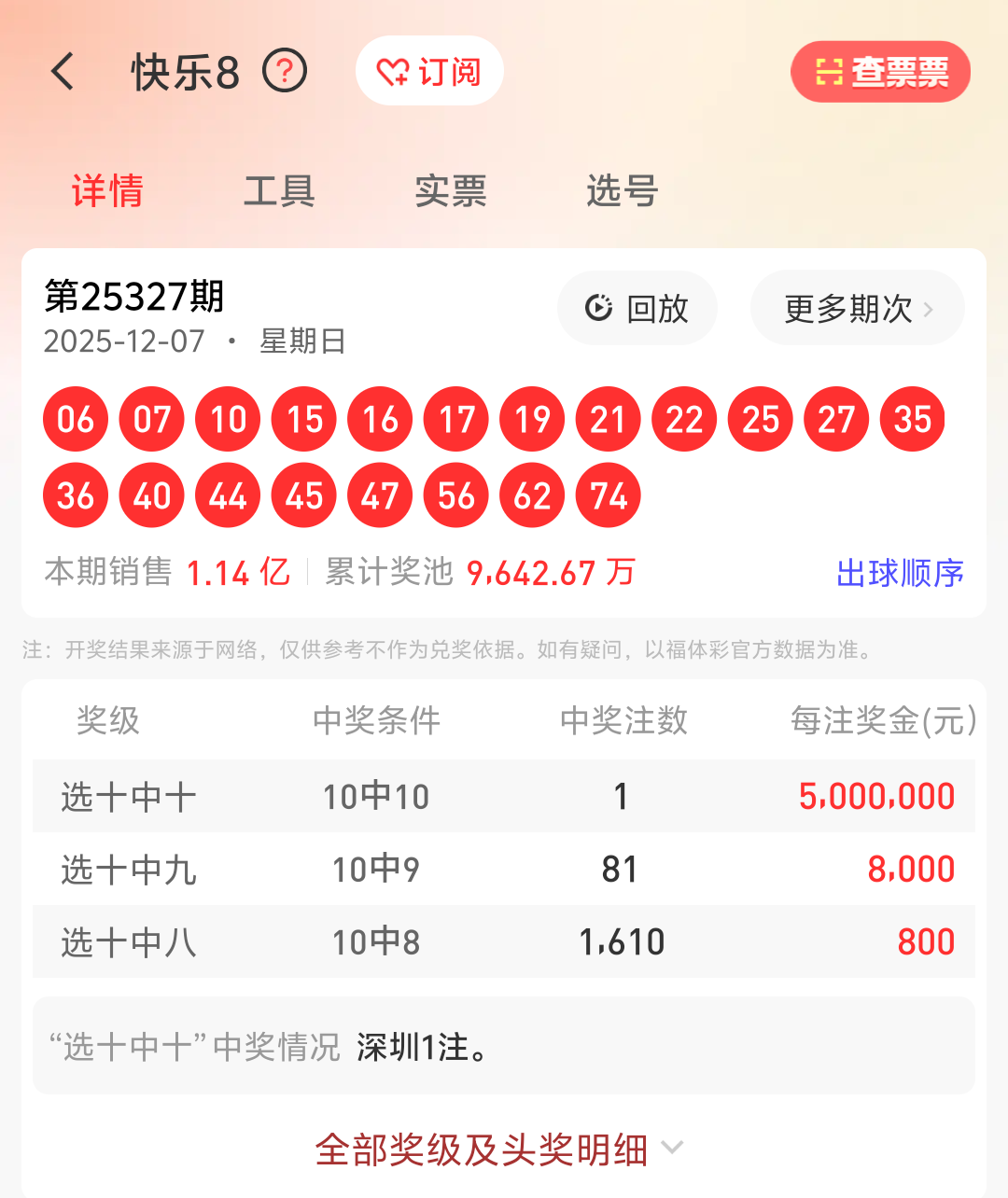Viewport: 1008px width, 1198px height.
Task: Tap number ball 21 to highlight it
Action: point(608,420)
